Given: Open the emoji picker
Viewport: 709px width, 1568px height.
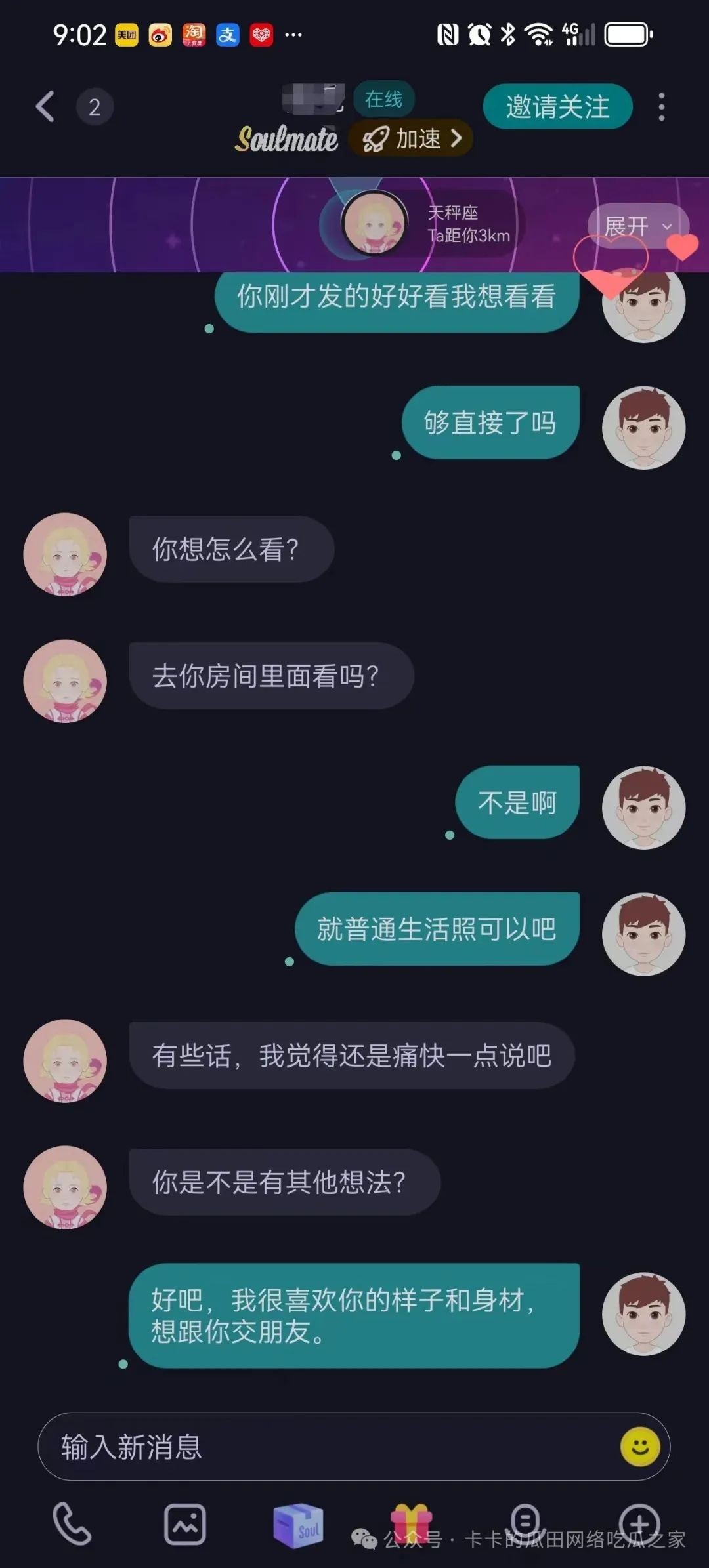Looking at the screenshot, I should (639, 1447).
